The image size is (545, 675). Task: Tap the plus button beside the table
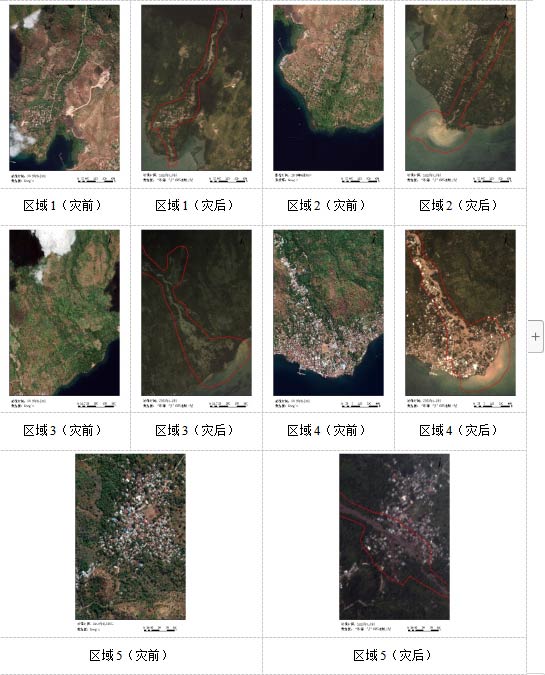pyautogui.click(x=536, y=337)
